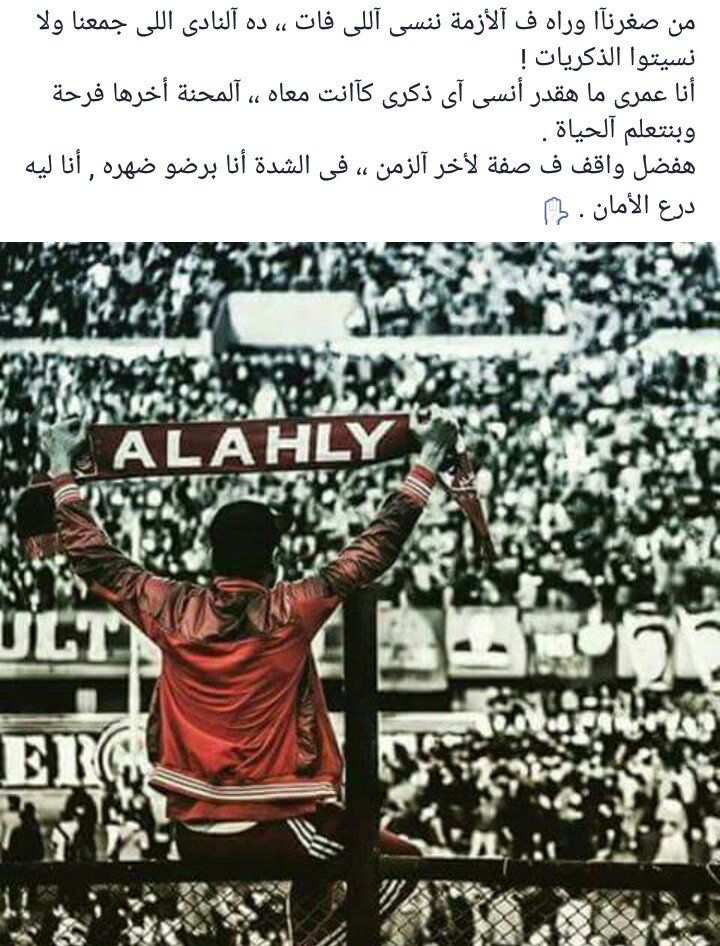
Task: Open the Al Ahly fan photo in the post
Action: [x=360, y=593]
